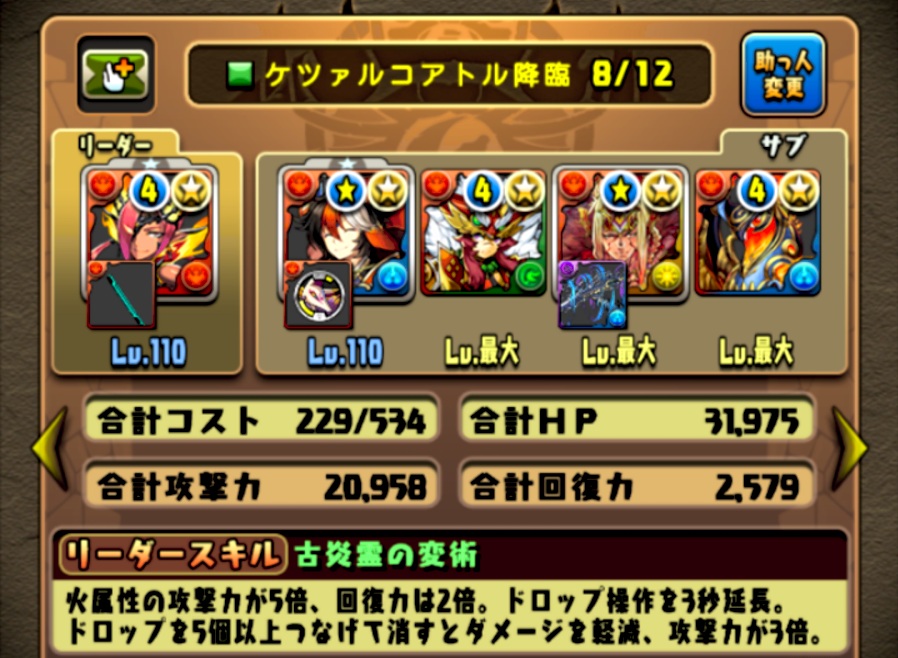Select the blonde sub monster with yellow sub-attribute
The width and height of the screenshot is (898, 658).
[x=620, y=232]
